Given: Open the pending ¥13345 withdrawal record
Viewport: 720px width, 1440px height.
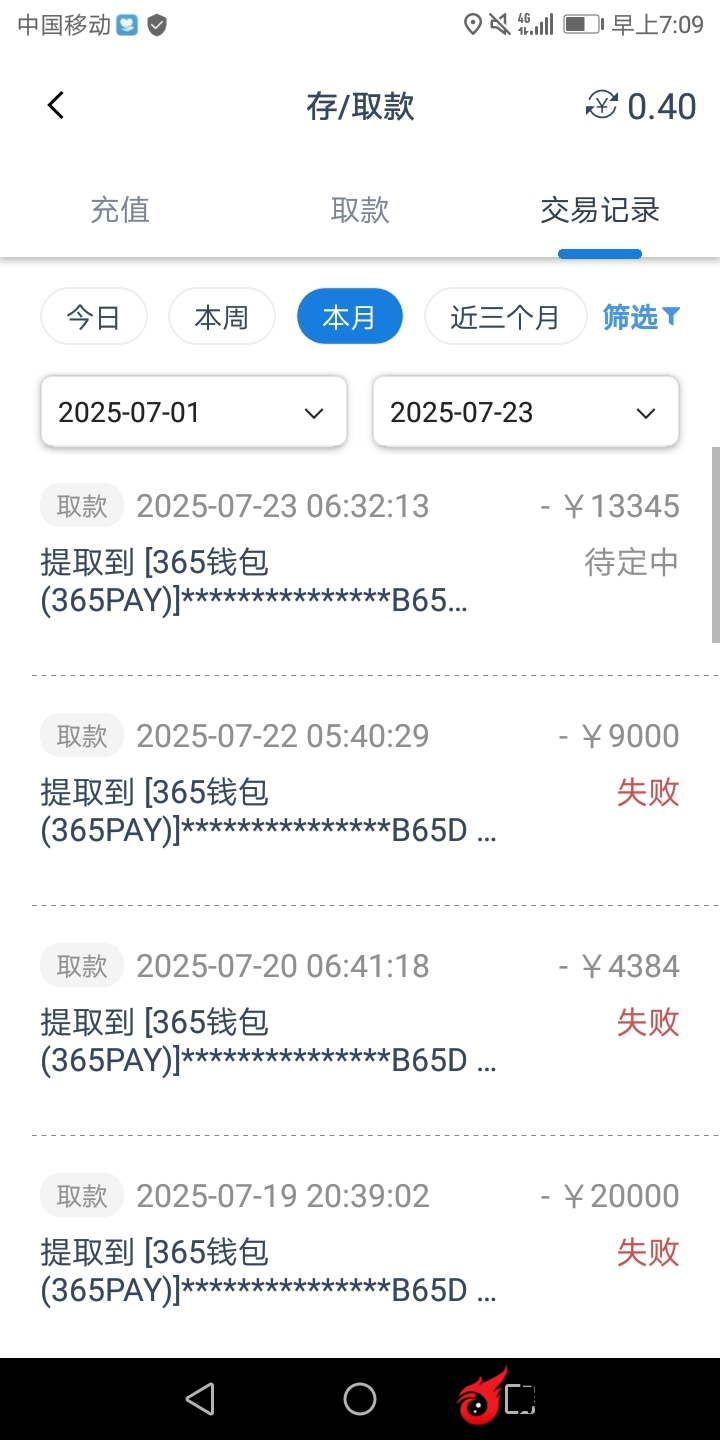Looking at the screenshot, I should click(x=360, y=560).
